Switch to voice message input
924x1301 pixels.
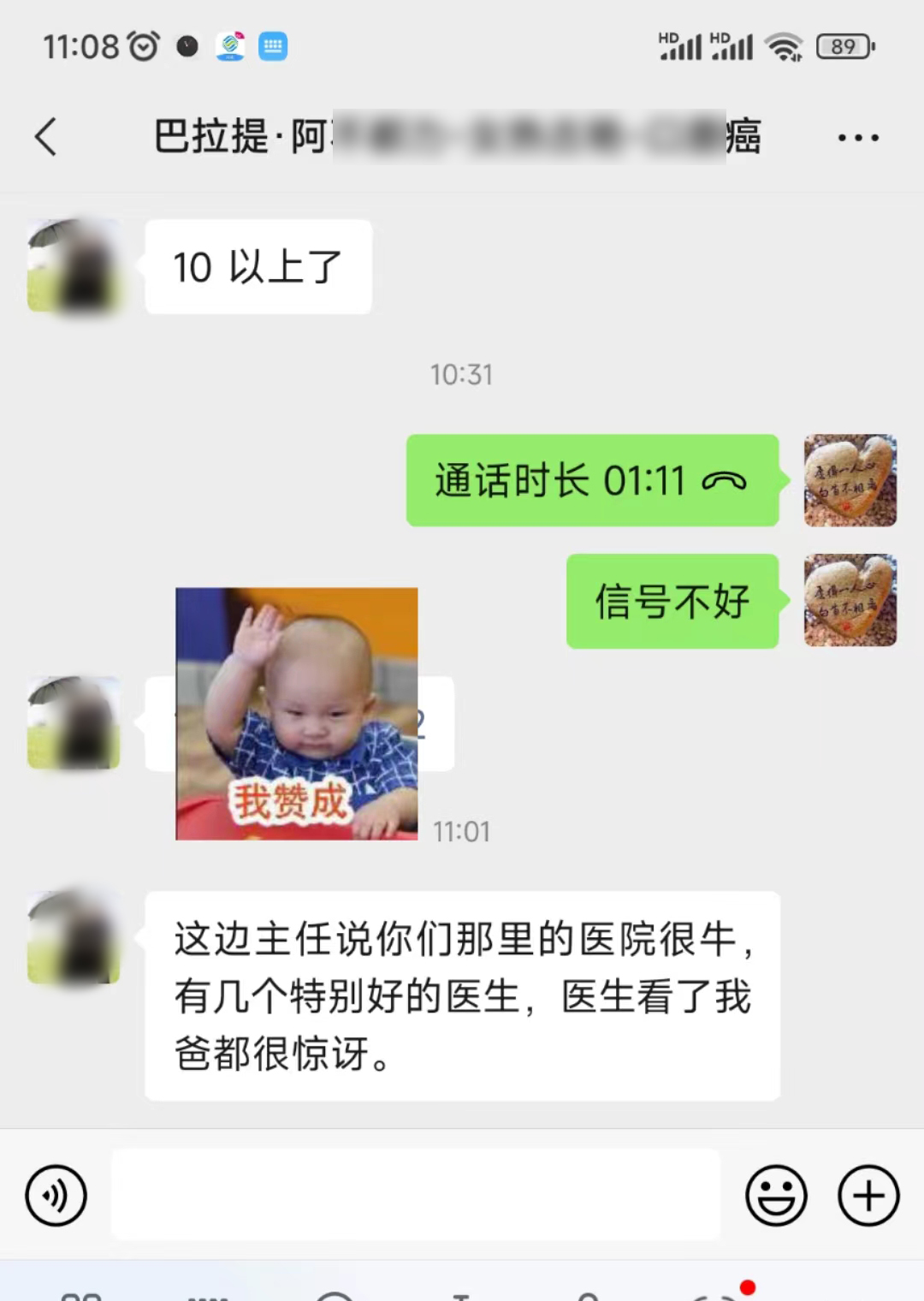coord(56,1195)
